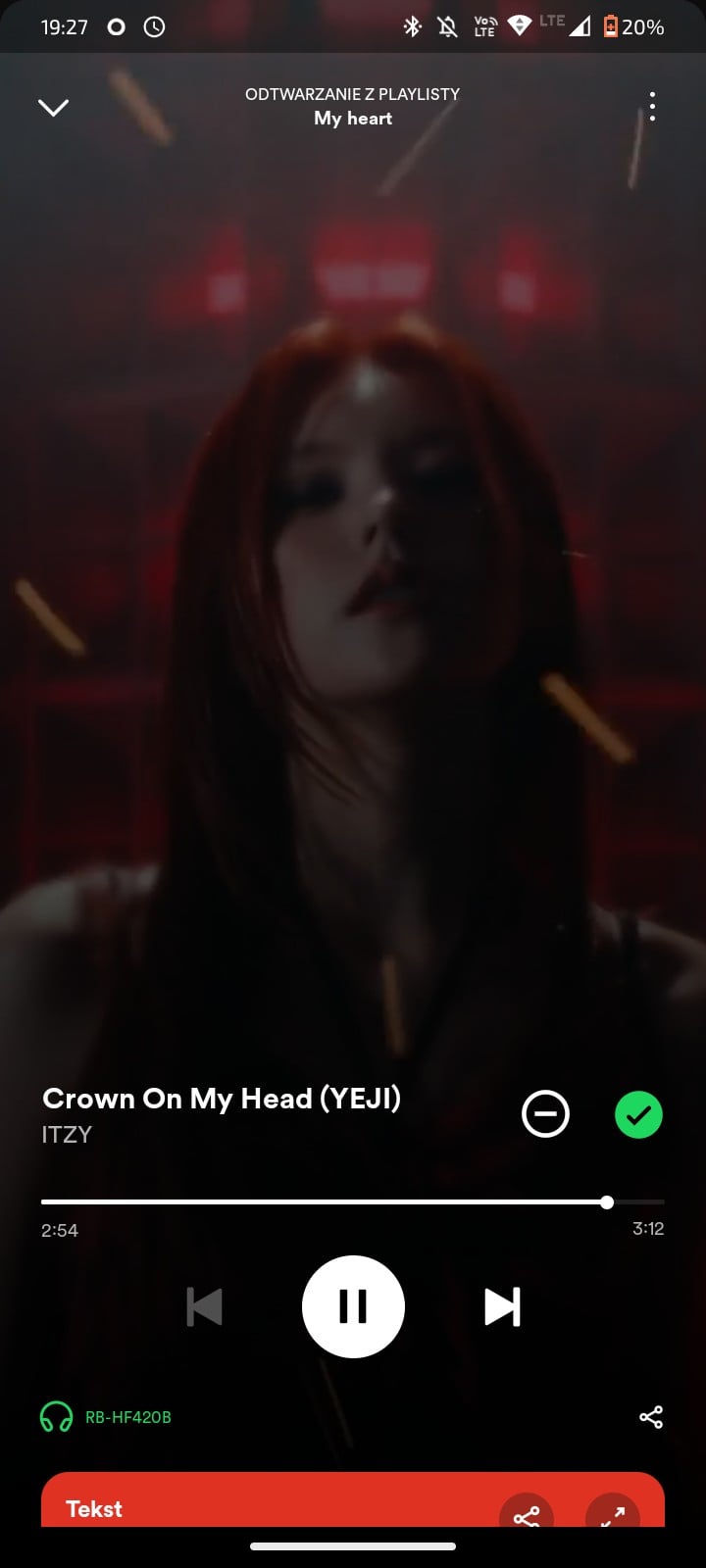
Task: Collapse the now playing screen
Action: [53, 107]
